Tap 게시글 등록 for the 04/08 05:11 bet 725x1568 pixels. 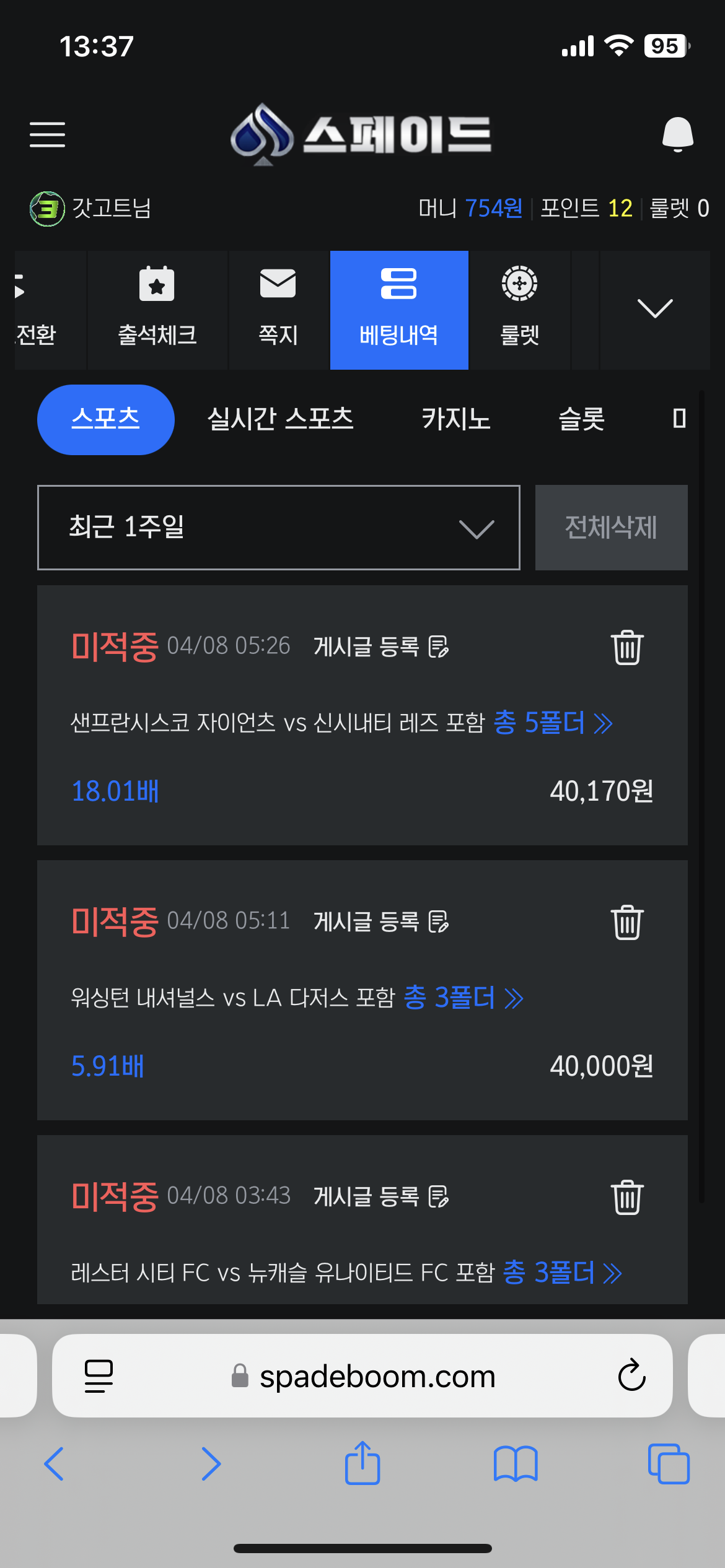click(x=381, y=921)
